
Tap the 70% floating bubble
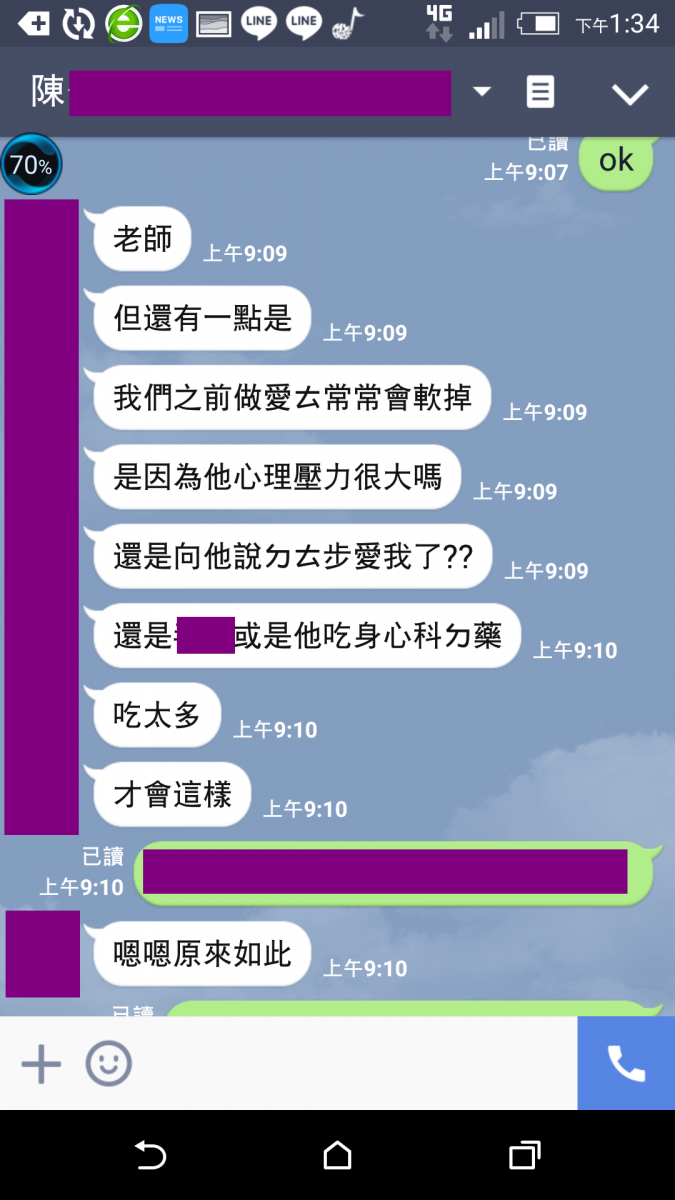pos(31,165)
